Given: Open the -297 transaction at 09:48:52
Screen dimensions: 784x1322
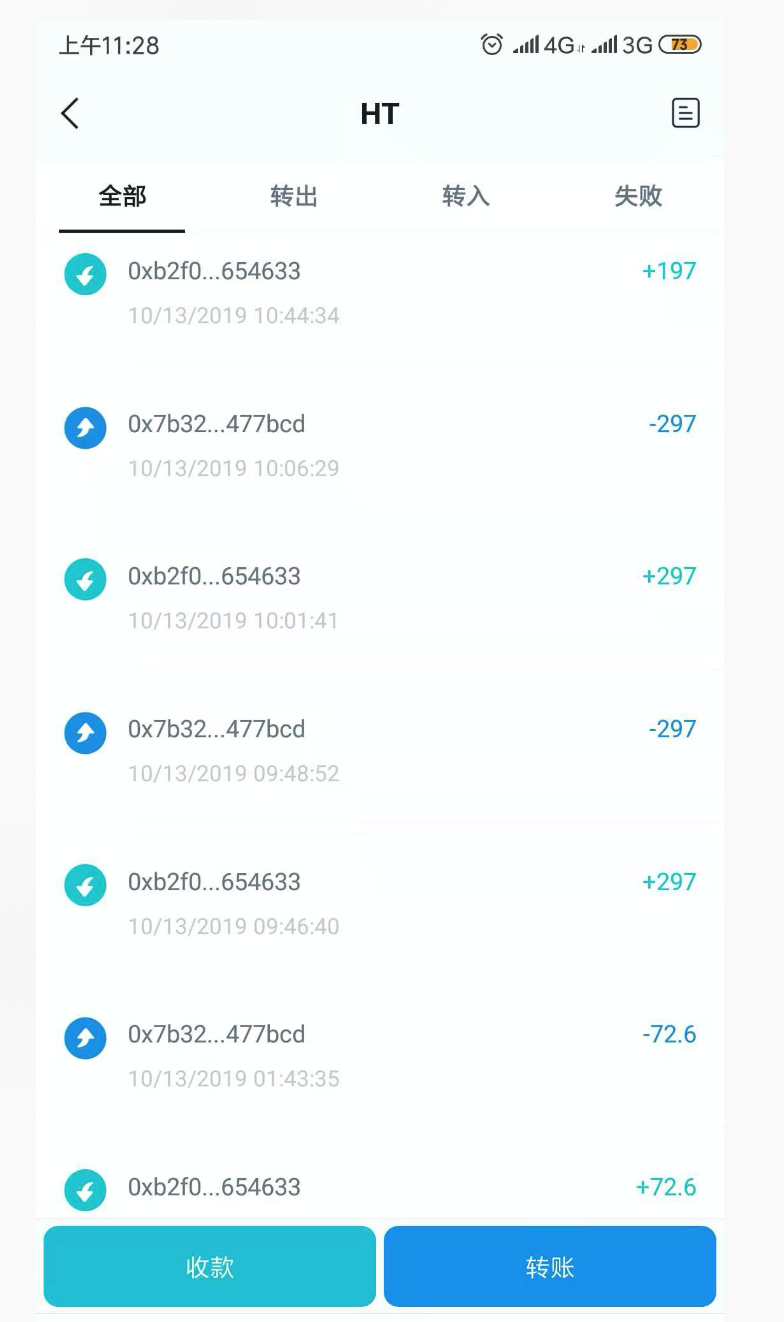Looking at the screenshot, I should [380, 750].
